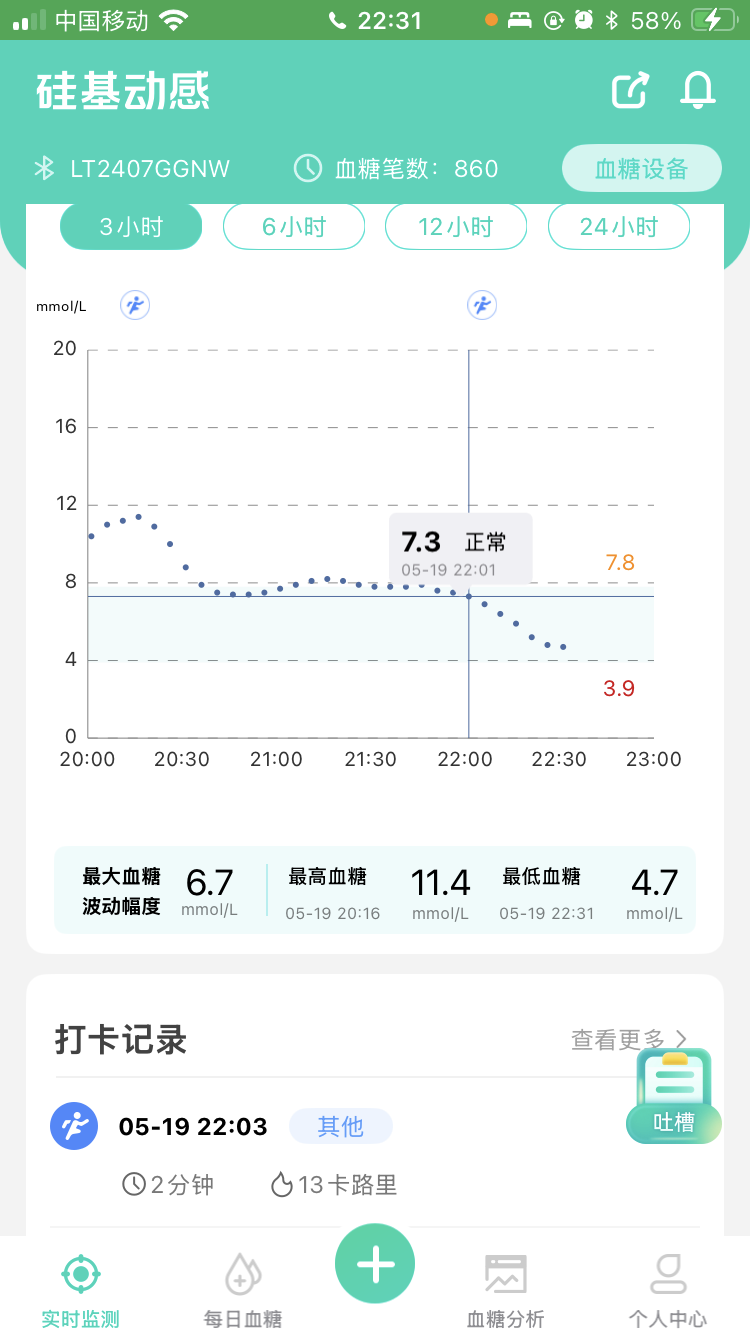Image resolution: width=750 pixels, height=1334 pixels.
Task: Go to 个人中心 profile tab
Action: point(668,1290)
